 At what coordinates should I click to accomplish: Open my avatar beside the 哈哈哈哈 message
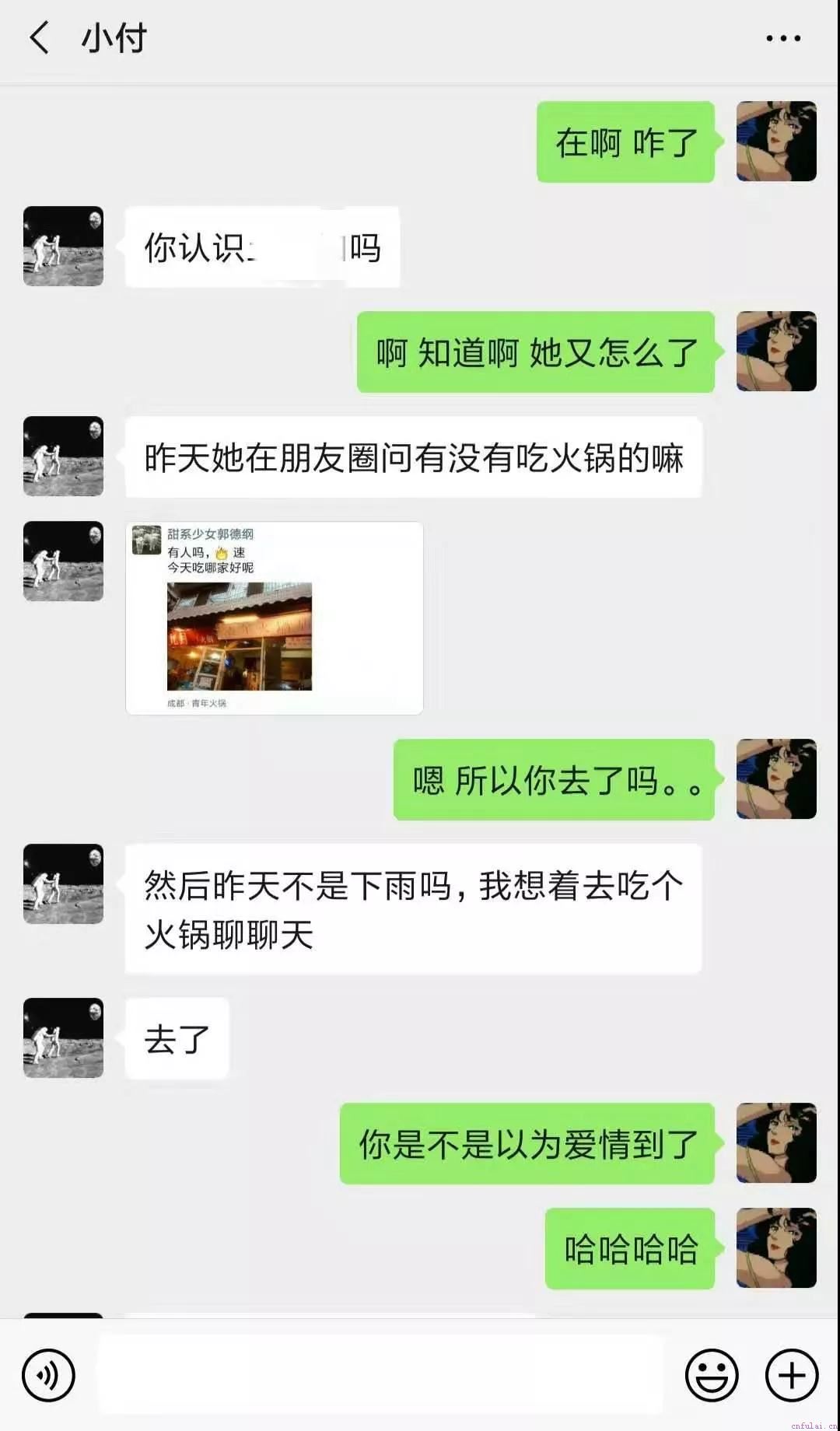click(776, 1247)
